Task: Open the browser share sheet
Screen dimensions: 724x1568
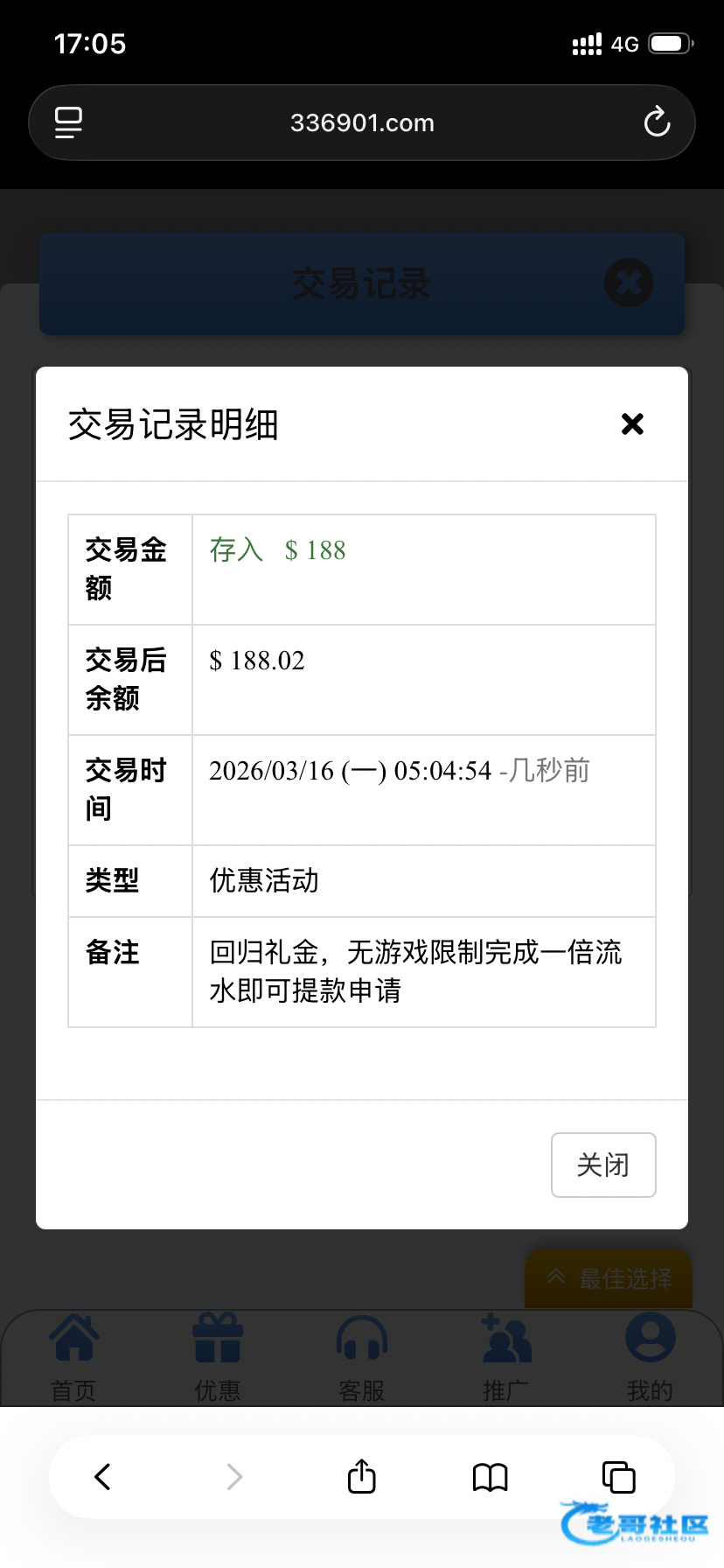Action: click(362, 1476)
